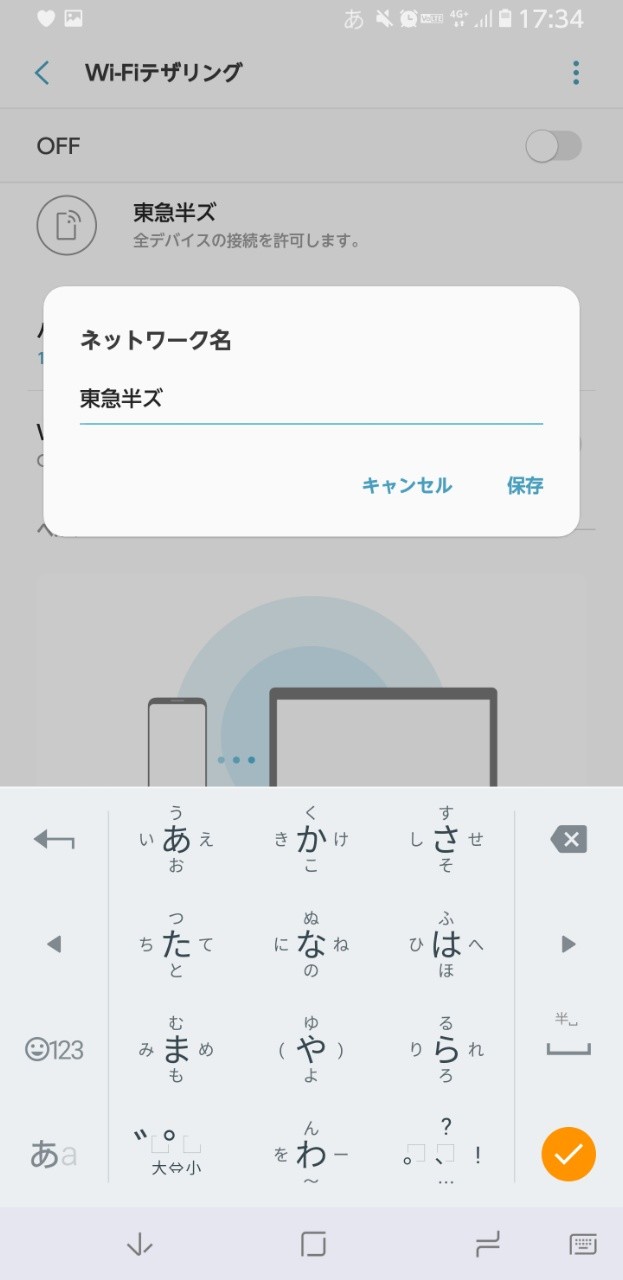Tap the わ key
The width and height of the screenshot is (623, 1280).
[311, 1154]
